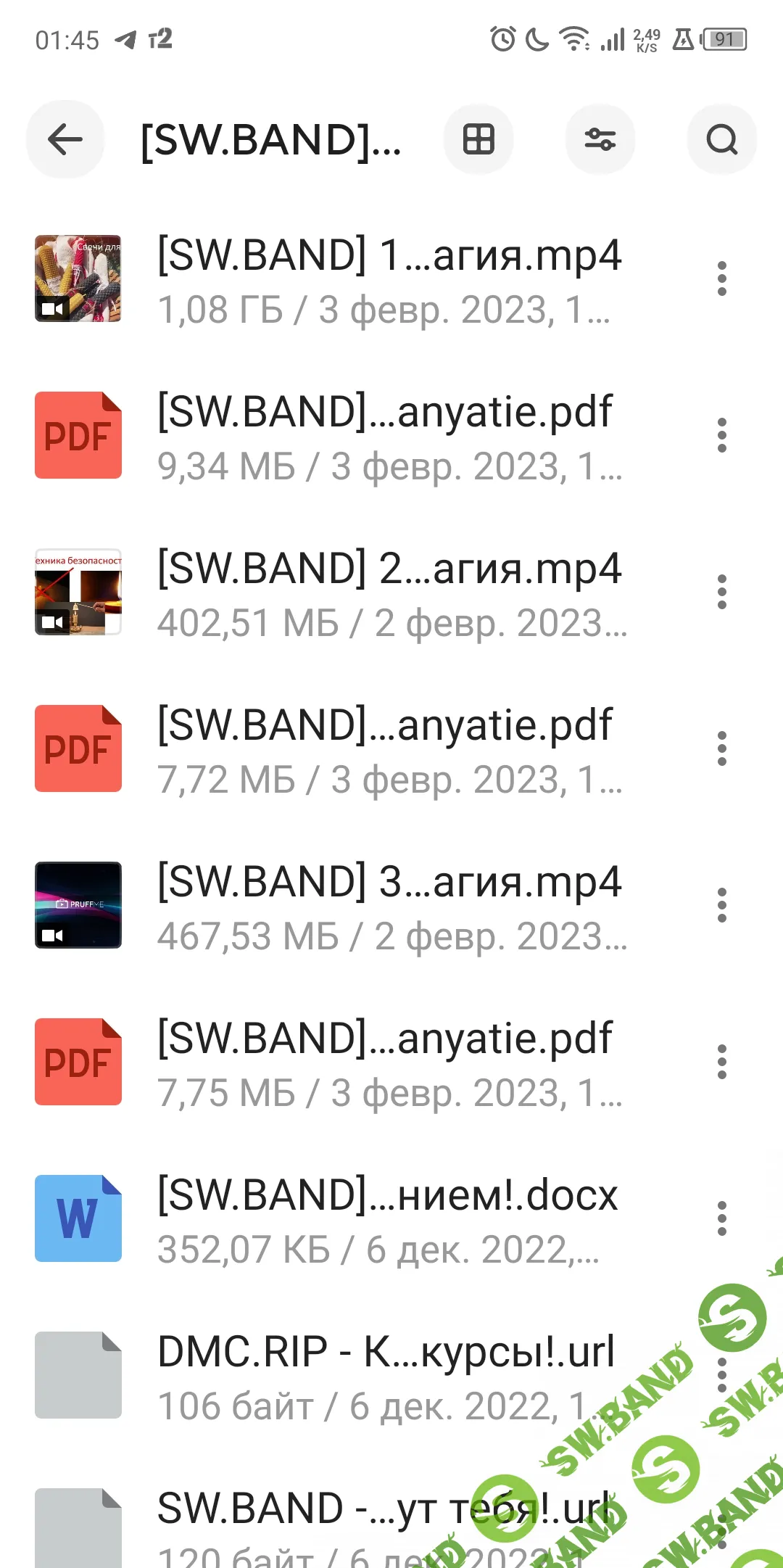Show more options for the 9,34 МБ PDF

point(721,435)
